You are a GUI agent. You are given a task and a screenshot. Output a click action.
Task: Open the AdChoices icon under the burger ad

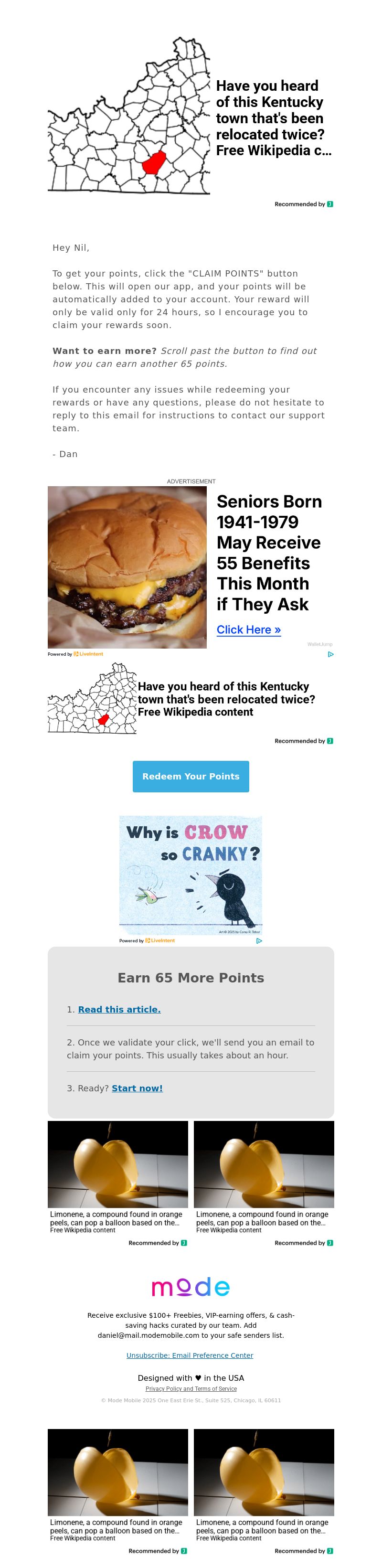(x=330, y=654)
